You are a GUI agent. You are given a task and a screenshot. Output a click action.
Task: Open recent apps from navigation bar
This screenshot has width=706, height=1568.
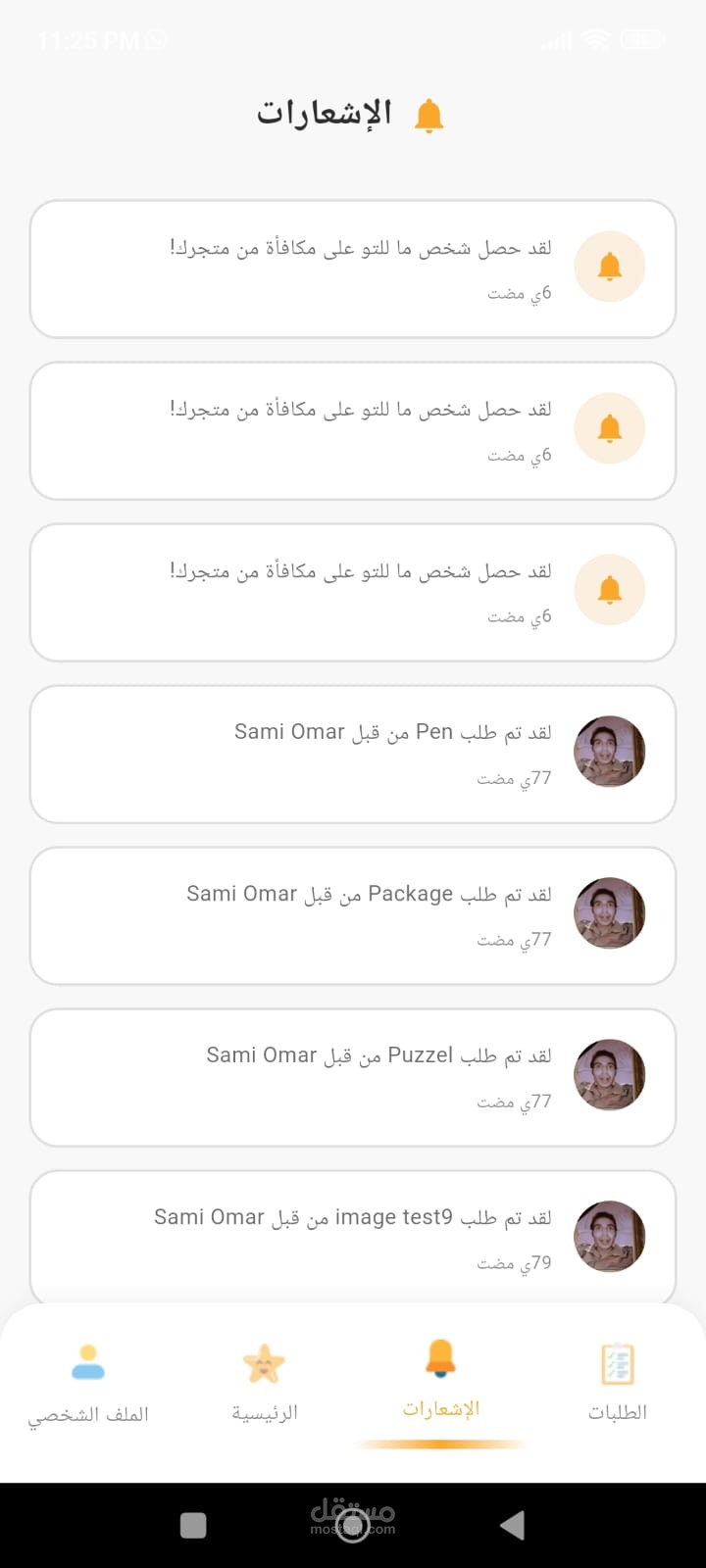click(193, 1526)
